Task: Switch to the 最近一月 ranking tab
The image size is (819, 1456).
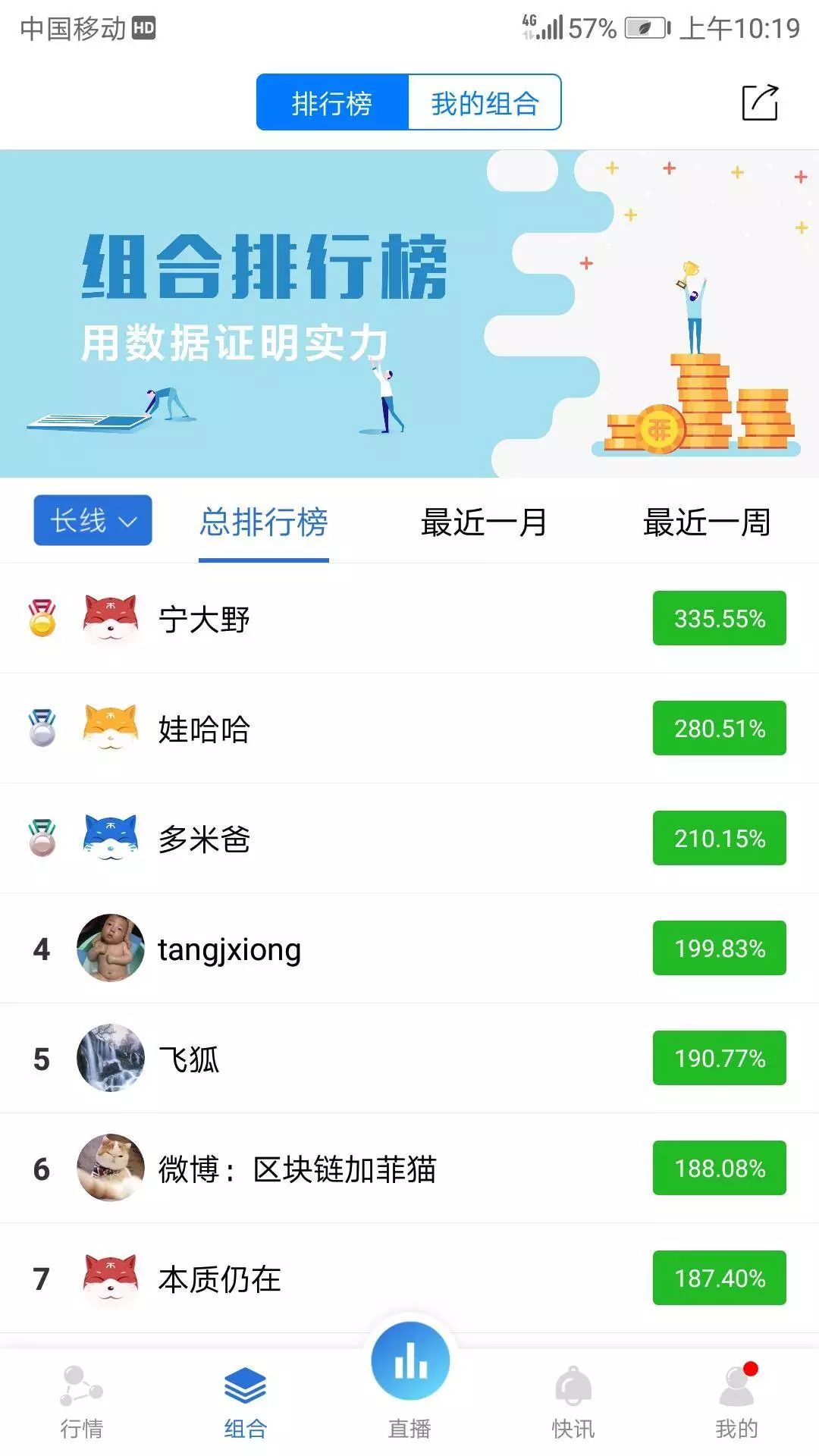Action: [484, 522]
